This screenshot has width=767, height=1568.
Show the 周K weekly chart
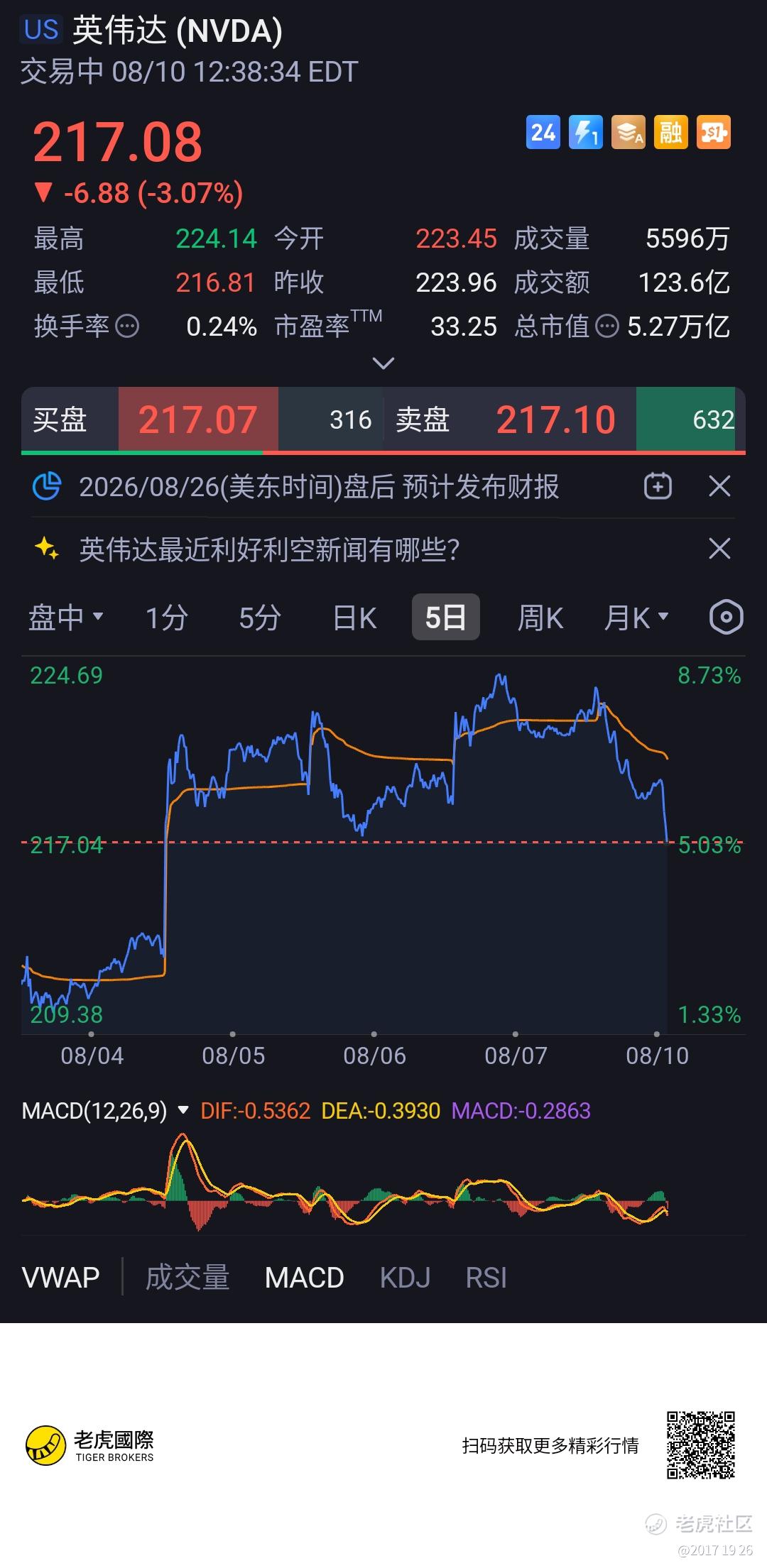click(540, 618)
